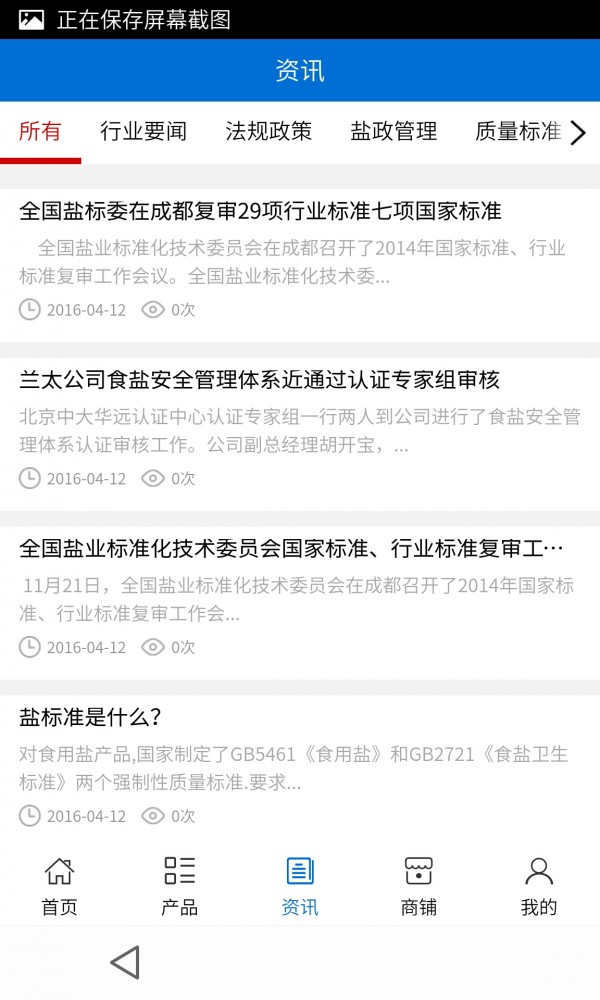Screen dimensions: 600x1000
Task: Open article 全国盐标委在成都复审29项行业标准
Action: tap(260, 212)
